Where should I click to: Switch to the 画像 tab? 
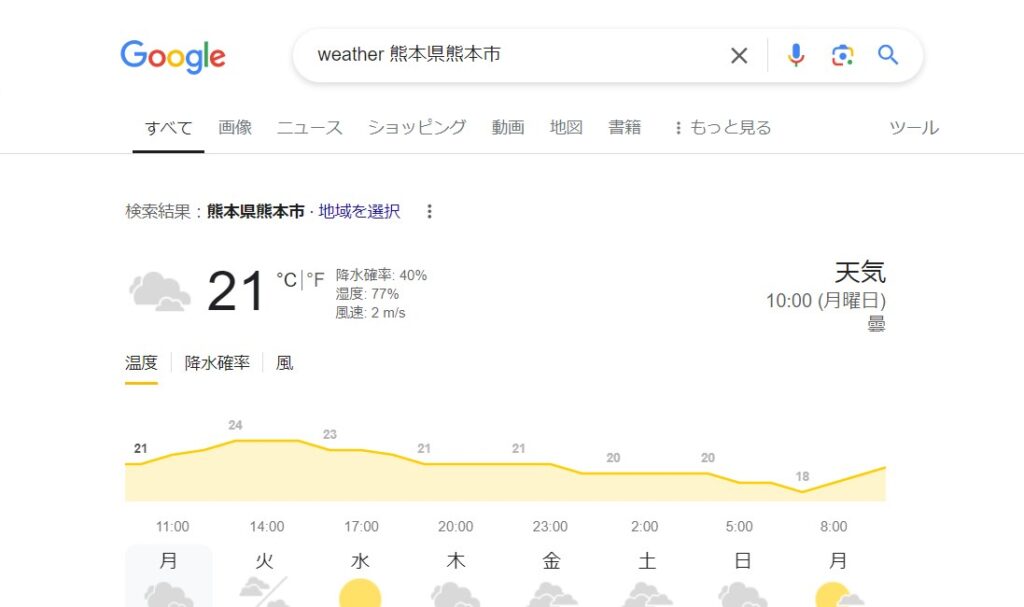click(235, 128)
